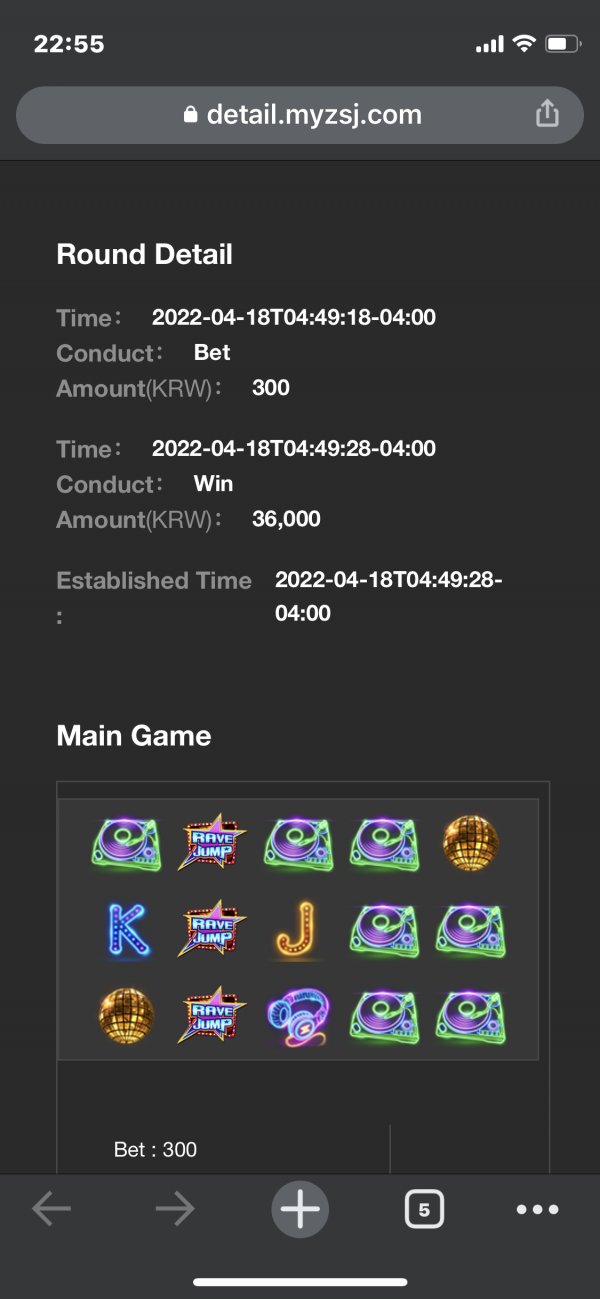Open the browser overflow menu
Image resolution: width=600 pixels, height=1299 pixels.
point(537,1210)
